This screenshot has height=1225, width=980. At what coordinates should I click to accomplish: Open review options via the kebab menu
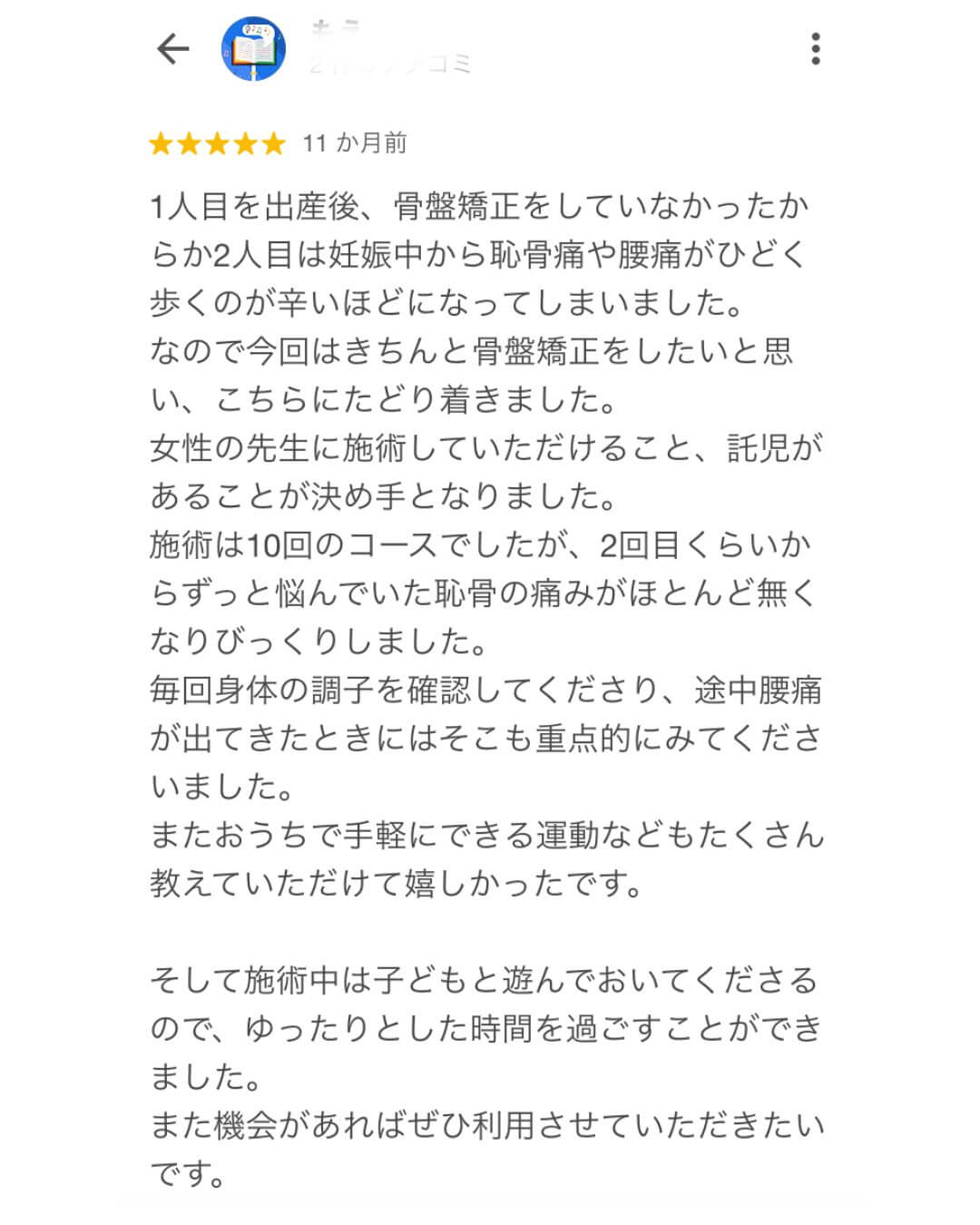coord(818,47)
